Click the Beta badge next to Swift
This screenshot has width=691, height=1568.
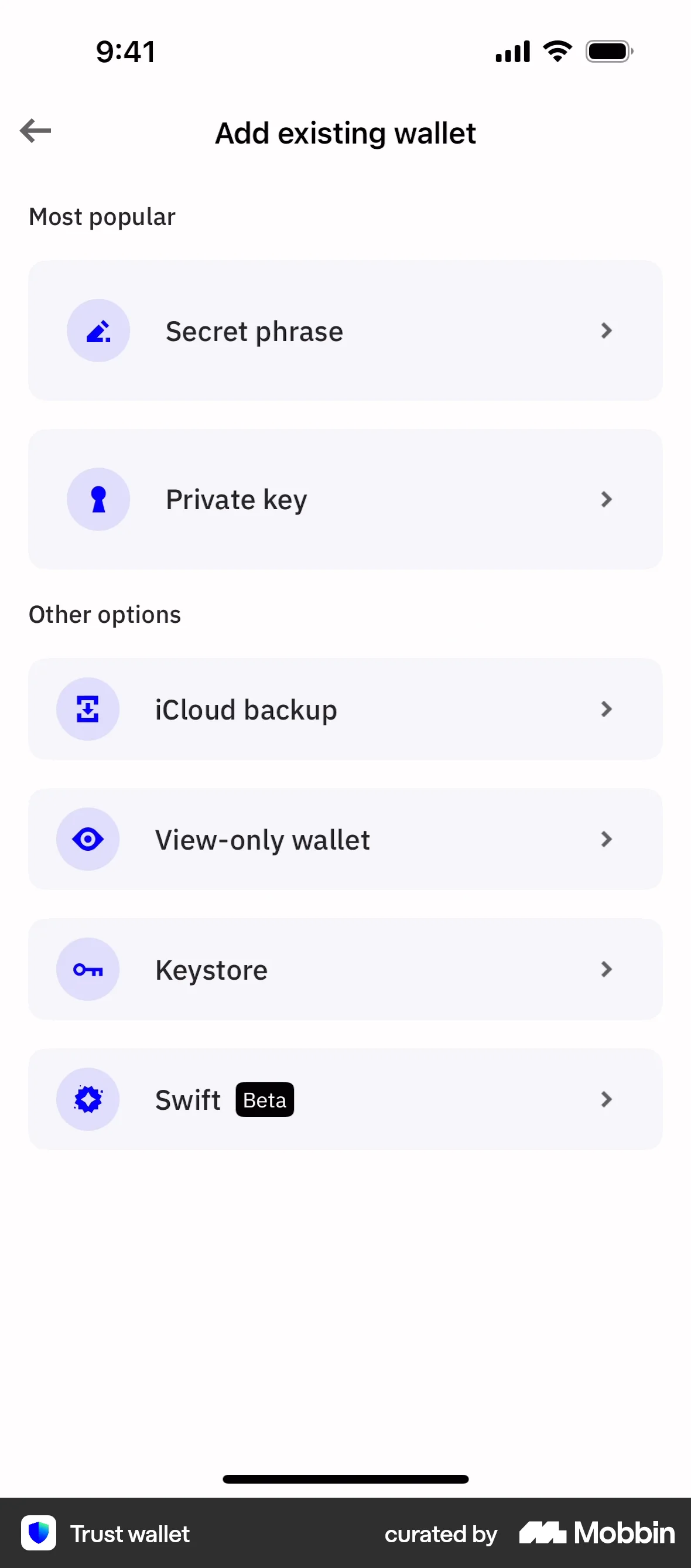(264, 1099)
